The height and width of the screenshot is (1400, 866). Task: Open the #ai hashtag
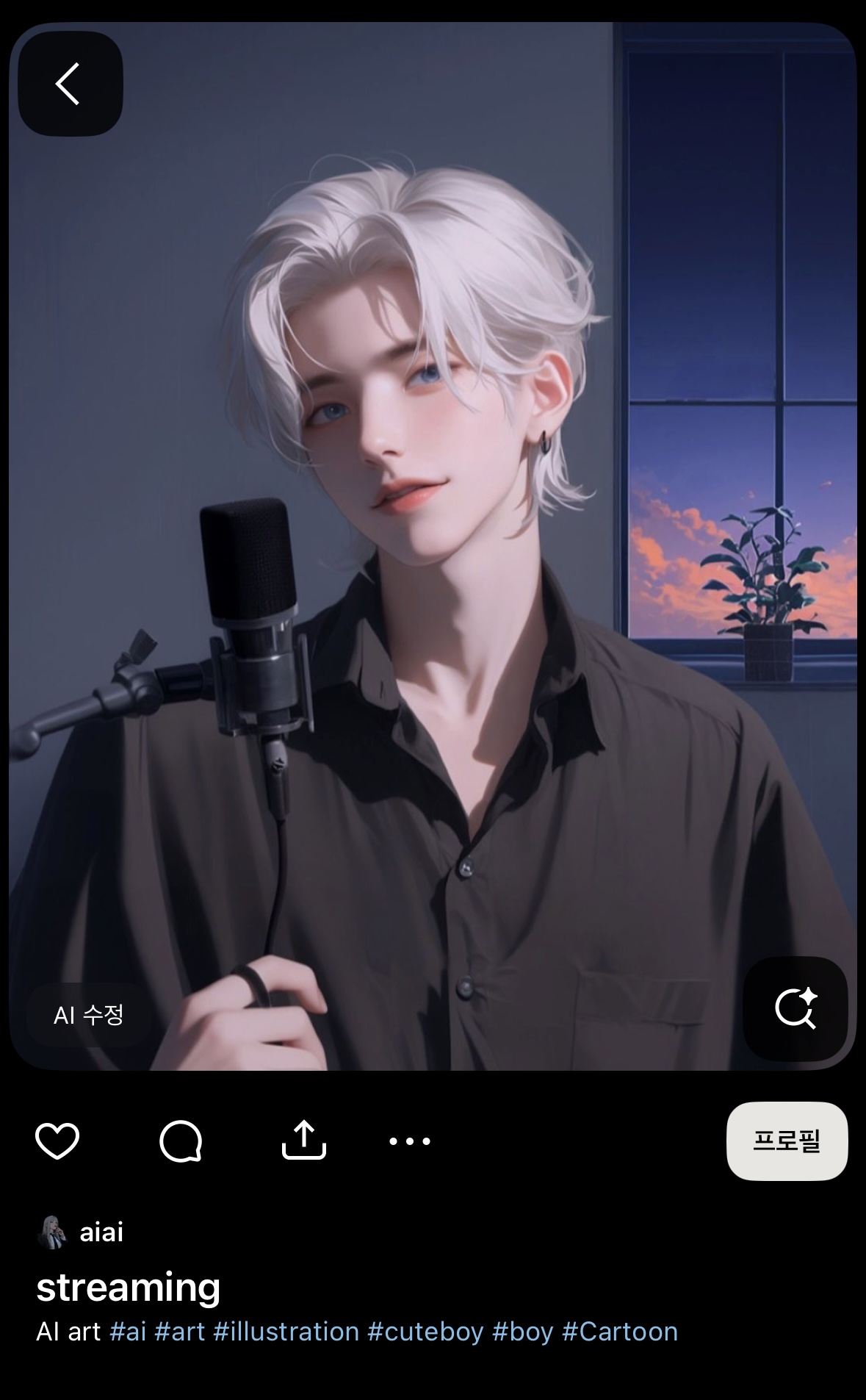[128, 1332]
